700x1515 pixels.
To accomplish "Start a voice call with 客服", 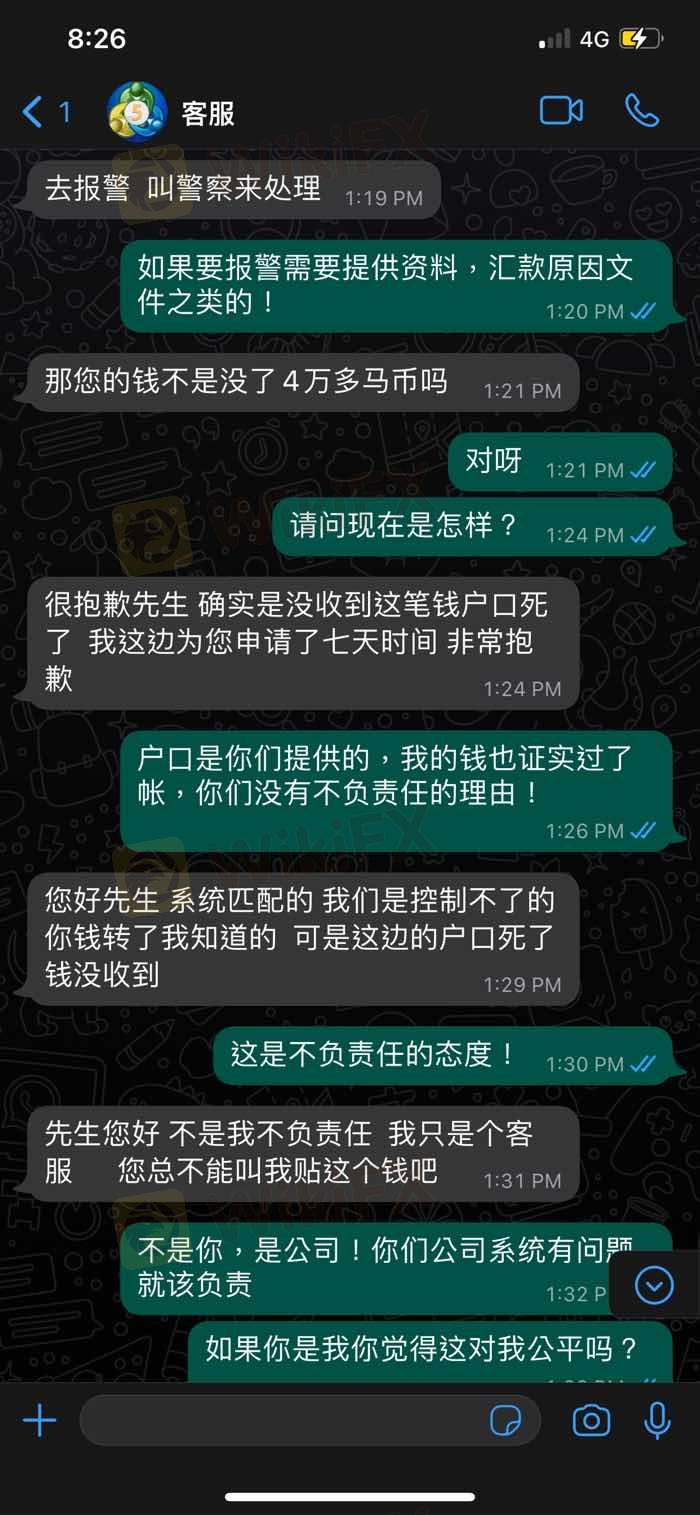I will pos(642,111).
